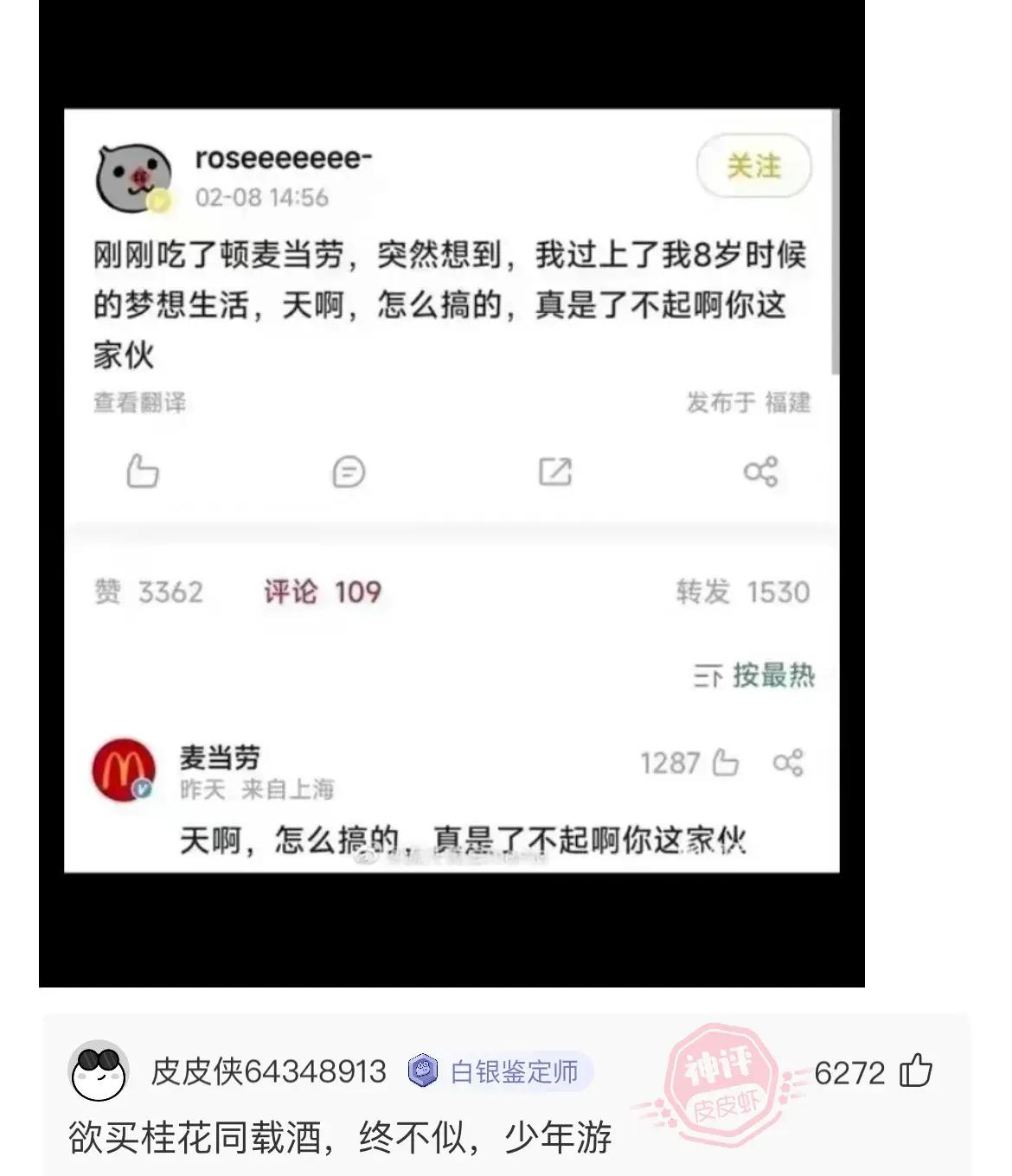Tap the 白银鉴定师 badge

coord(501,1072)
